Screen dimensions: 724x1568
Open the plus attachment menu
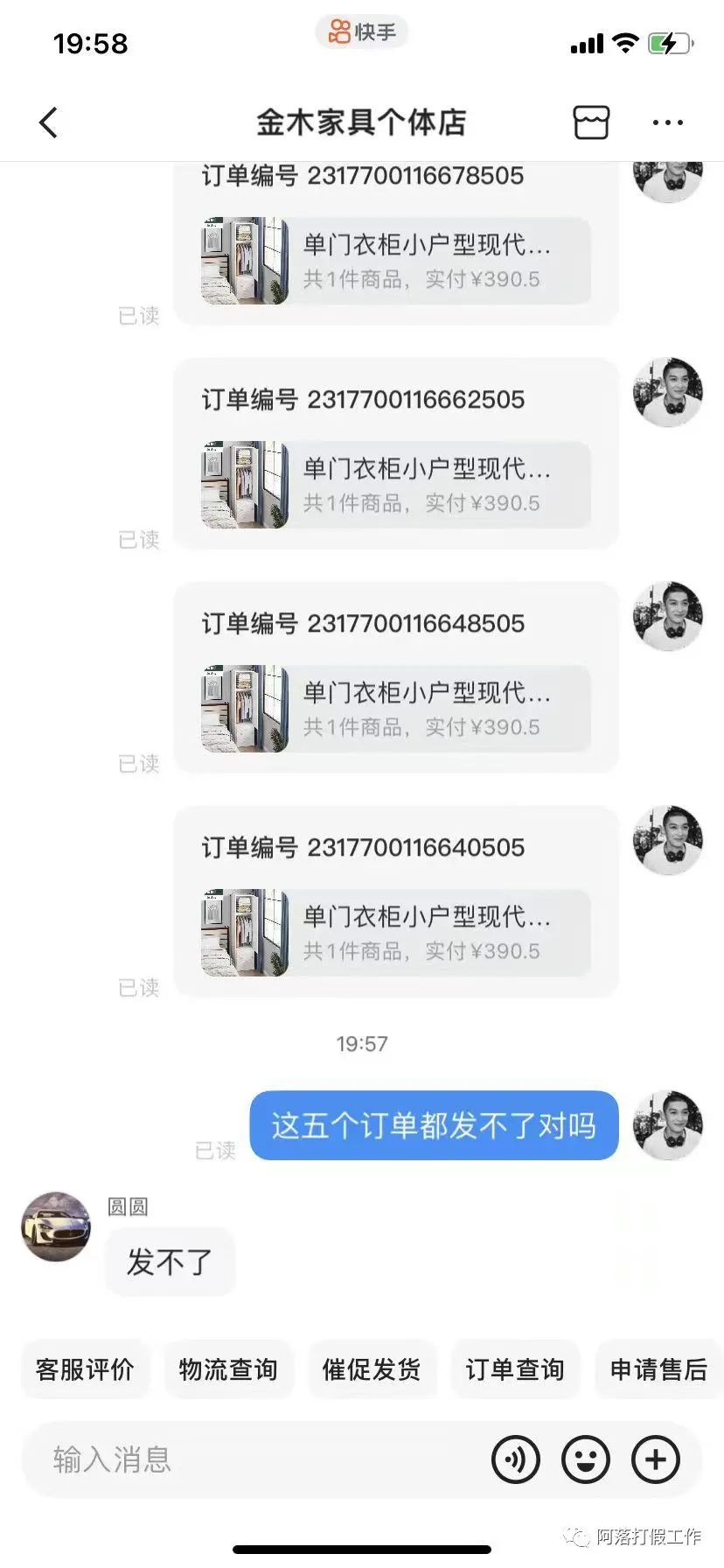[x=656, y=1459]
